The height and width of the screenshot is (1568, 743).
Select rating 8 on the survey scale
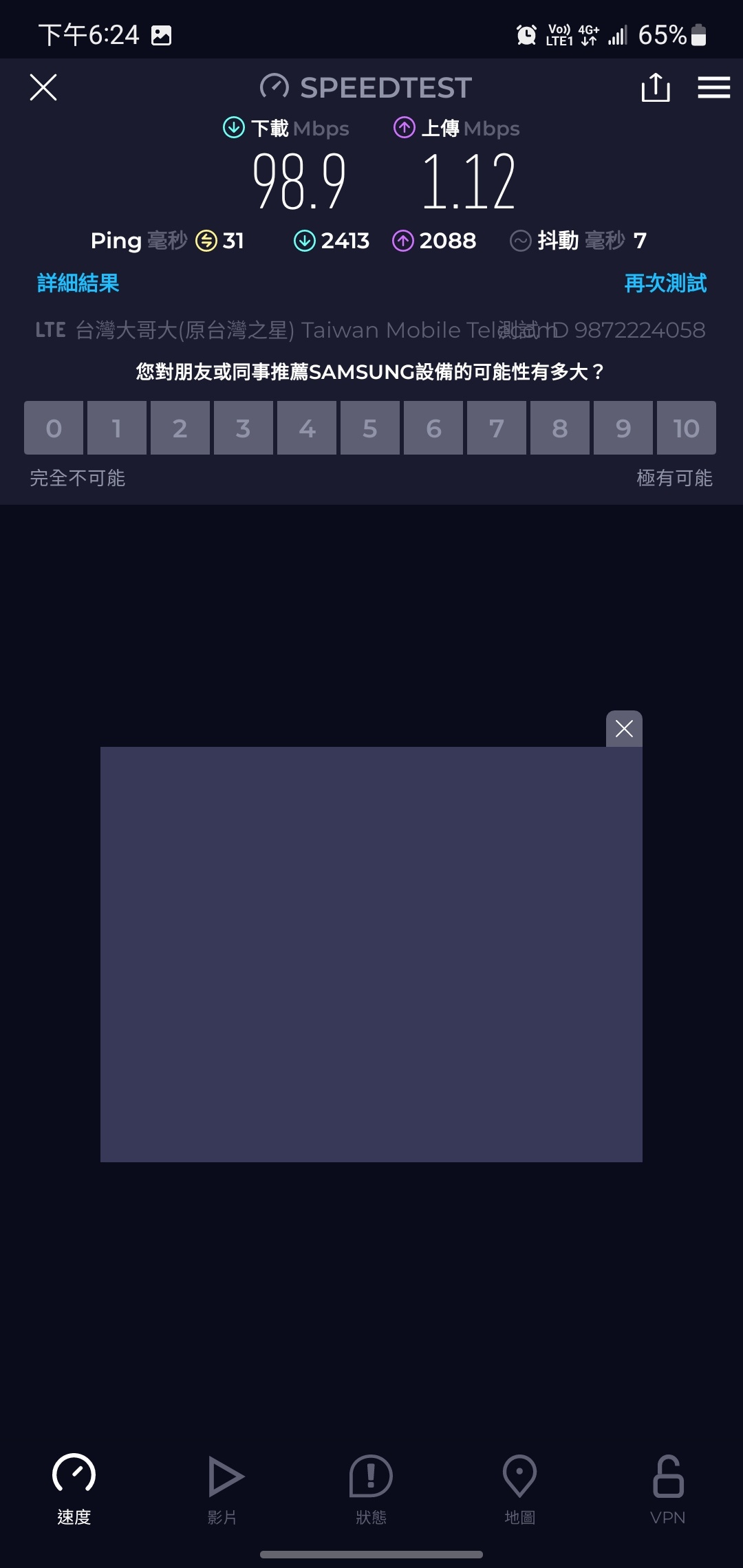point(560,428)
